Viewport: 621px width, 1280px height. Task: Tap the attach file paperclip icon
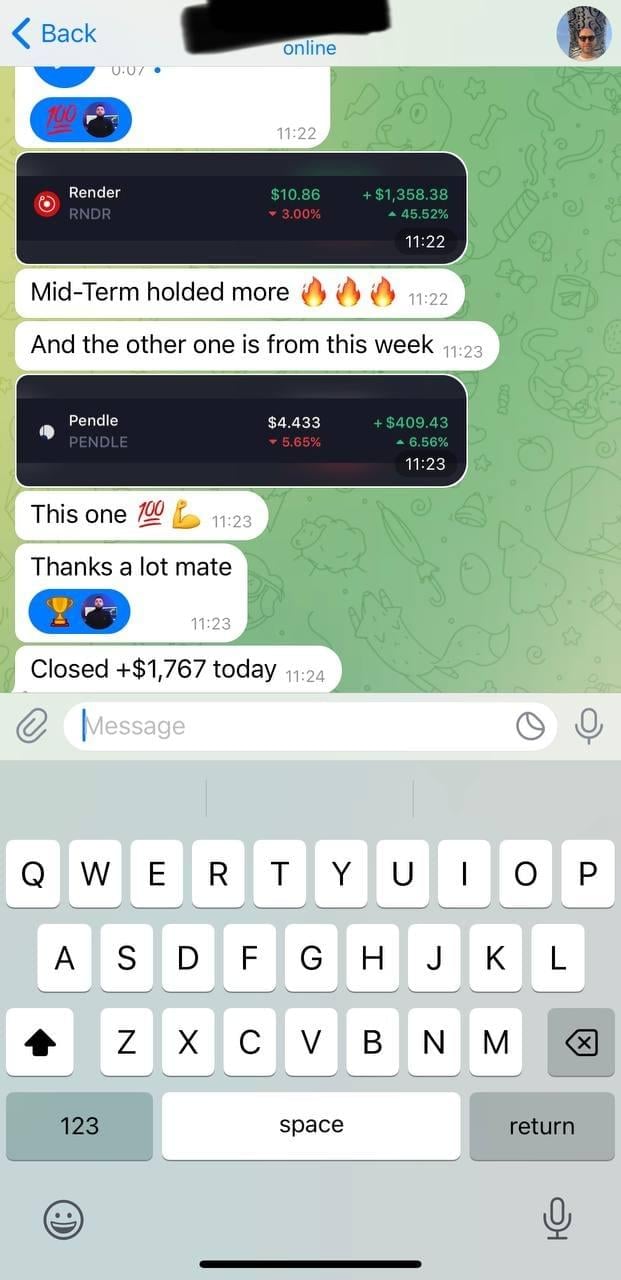tap(31, 726)
